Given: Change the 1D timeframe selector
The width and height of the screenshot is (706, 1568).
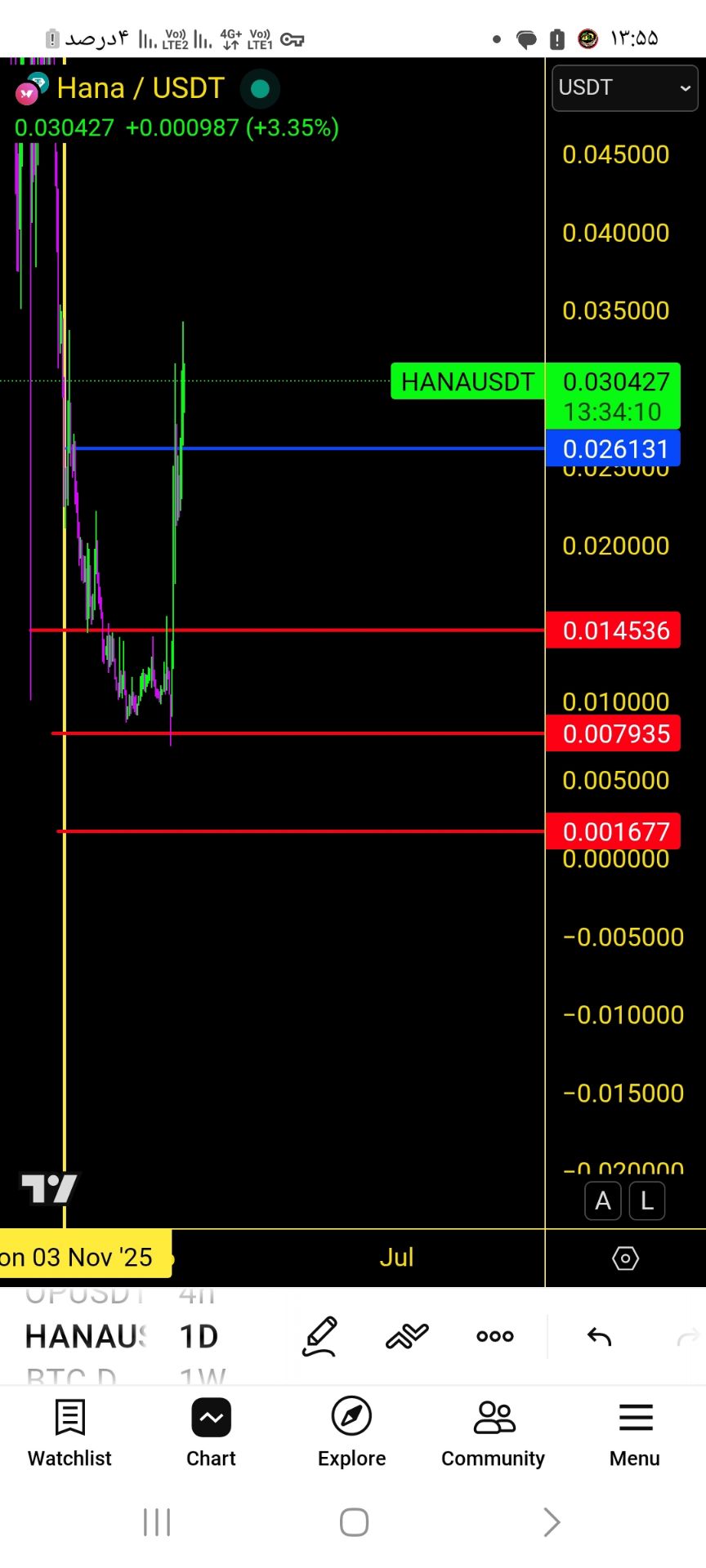Looking at the screenshot, I should tap(199, 1337).
